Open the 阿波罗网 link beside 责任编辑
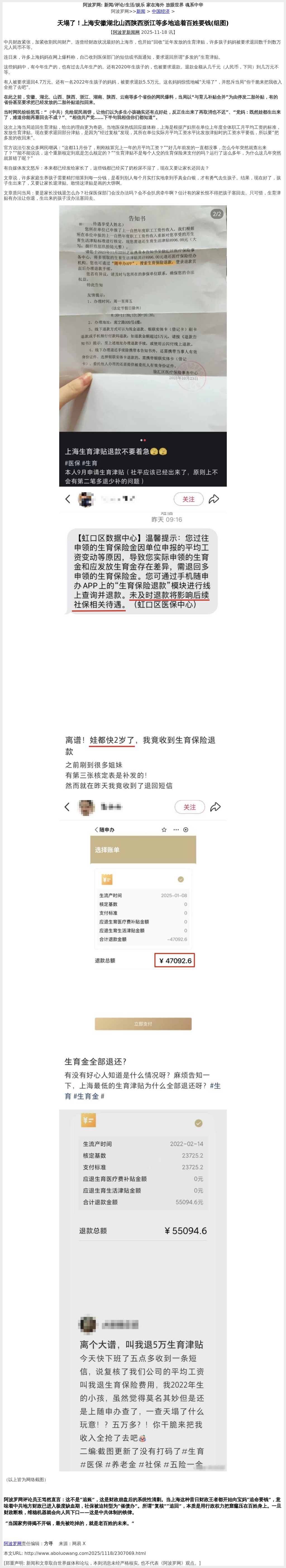Viewport: 286px width, 1568px height. tap(12, 1544)
